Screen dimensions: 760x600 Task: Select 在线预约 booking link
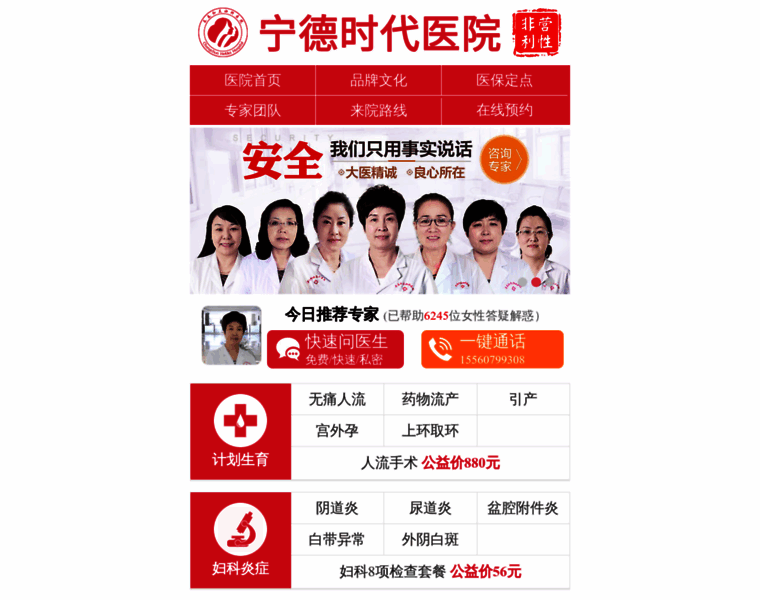(x=504, y=110)
